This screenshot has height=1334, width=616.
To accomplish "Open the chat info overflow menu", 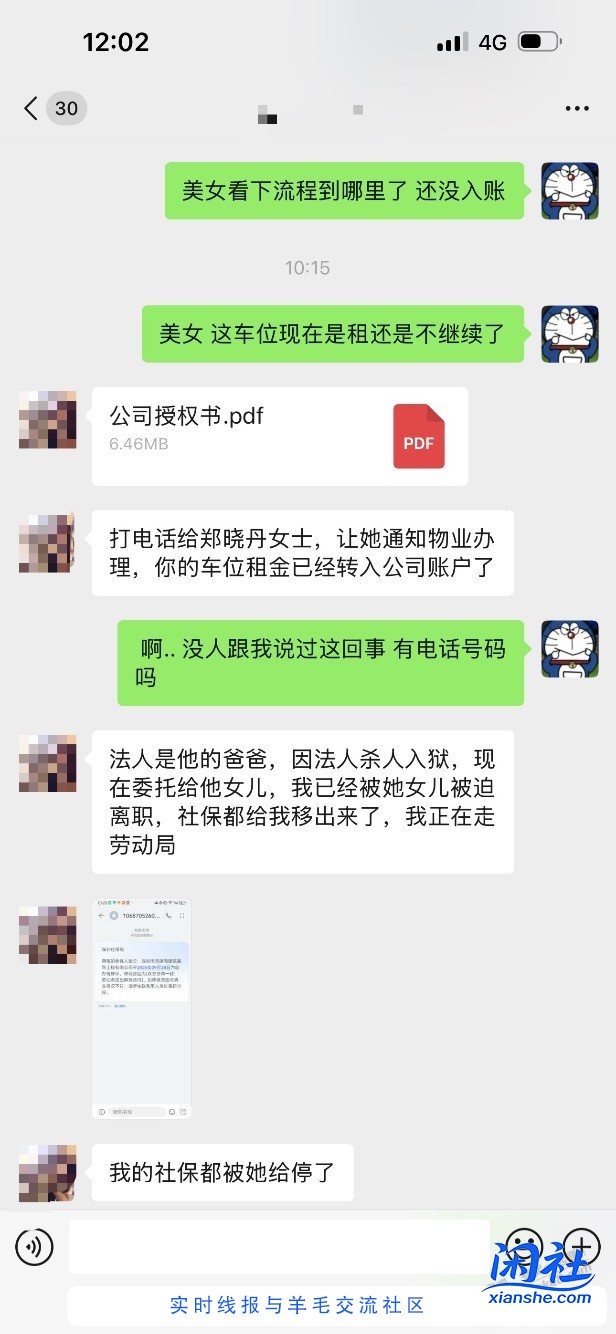I will pos(577,108).
